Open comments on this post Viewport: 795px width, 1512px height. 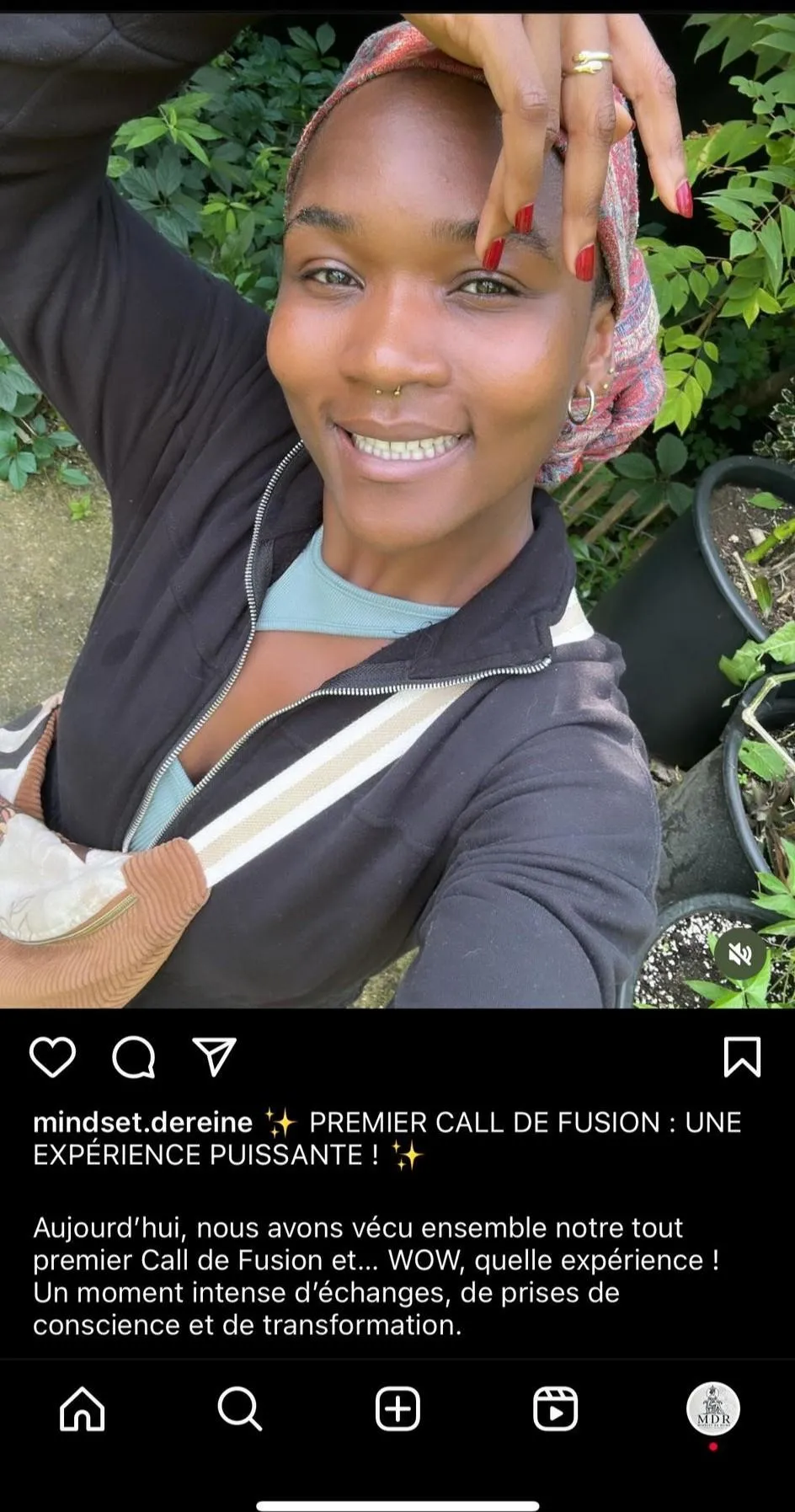point(134,1057)
